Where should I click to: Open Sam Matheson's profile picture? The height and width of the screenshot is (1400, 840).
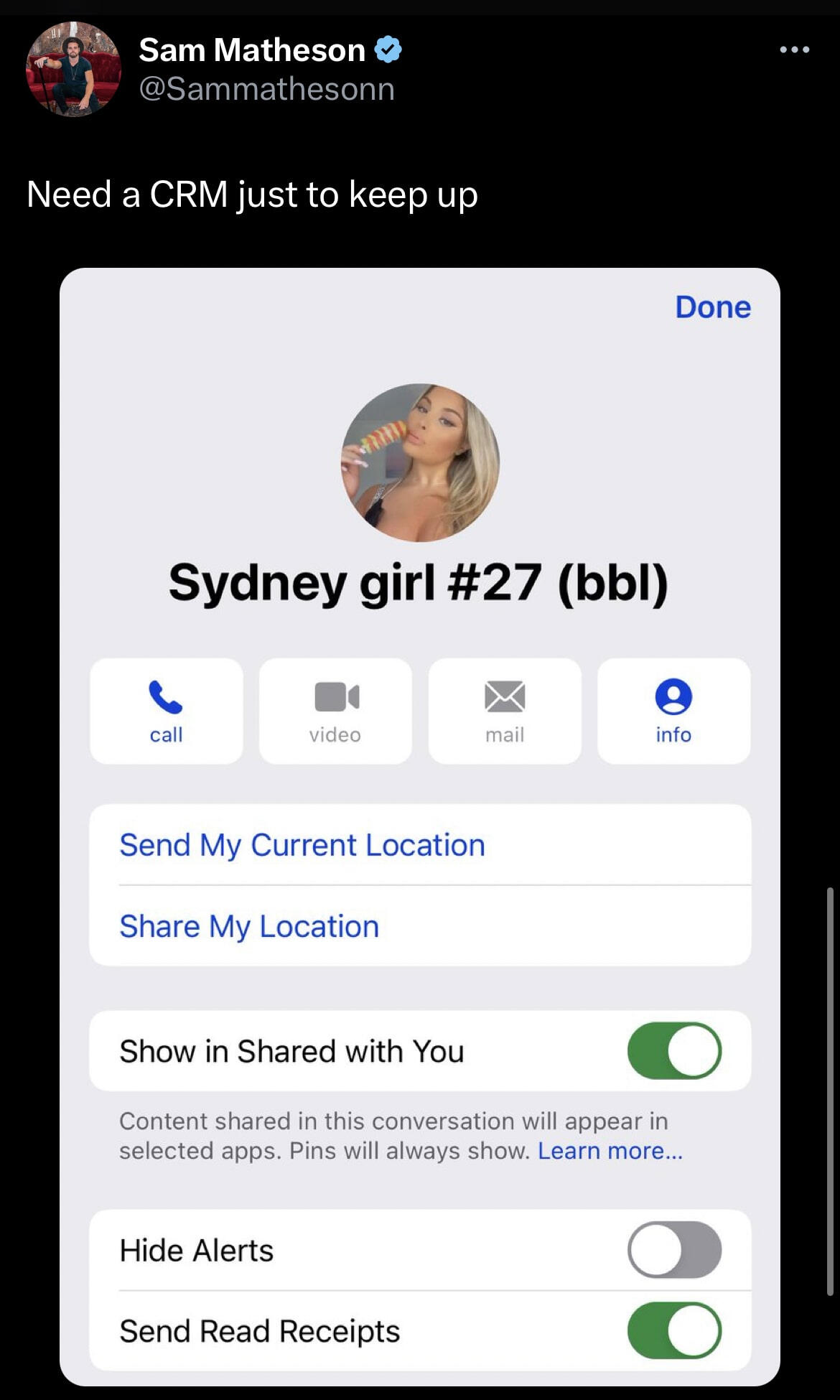tap(73, 69)
